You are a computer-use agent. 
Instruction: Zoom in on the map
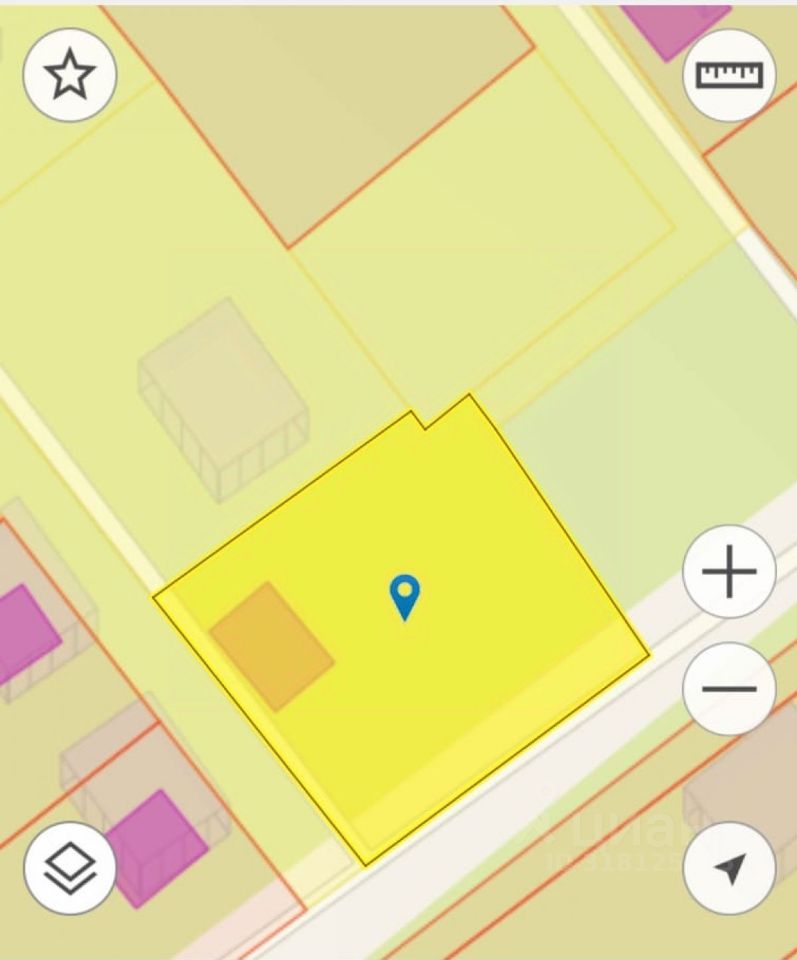(x=729, y=573)
